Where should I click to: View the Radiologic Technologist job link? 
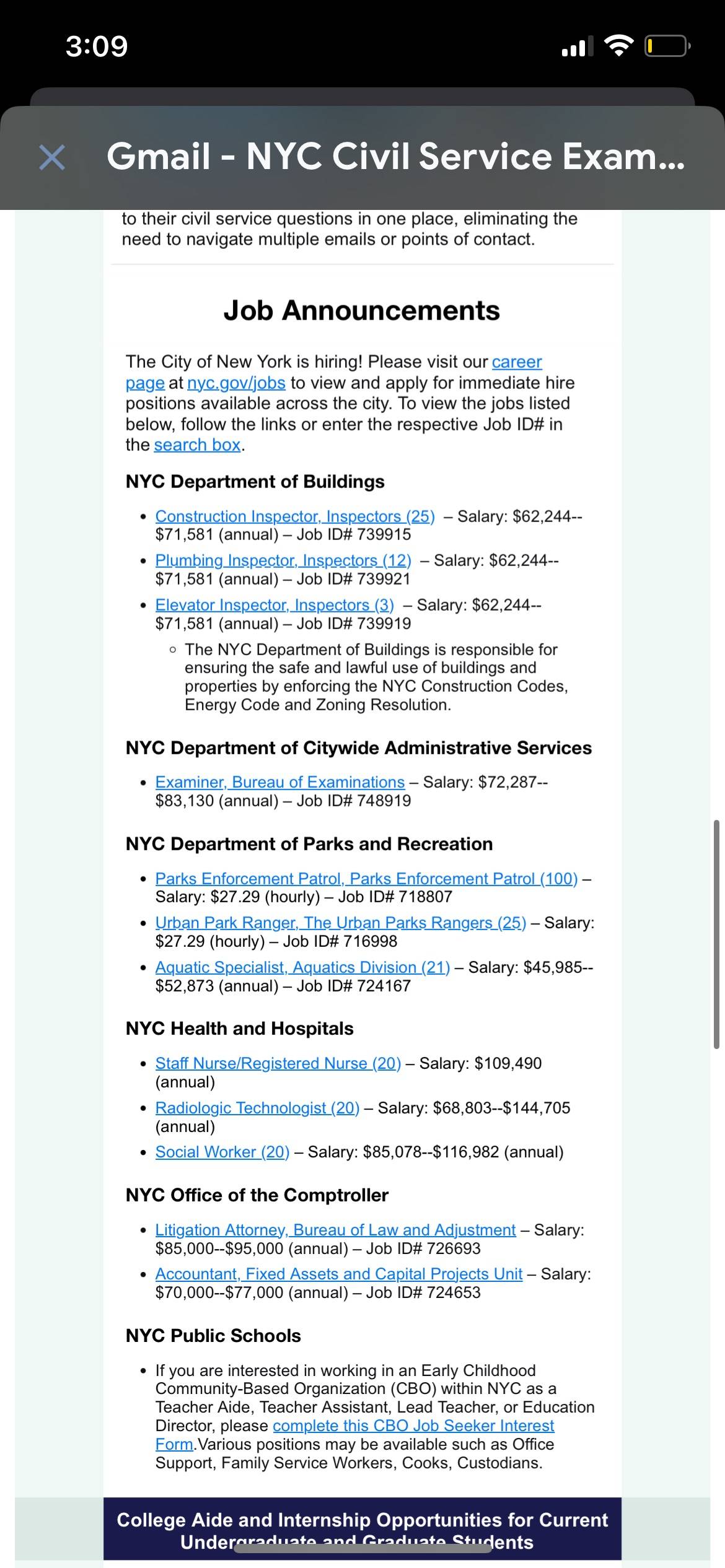click(x=257, y=1108)
